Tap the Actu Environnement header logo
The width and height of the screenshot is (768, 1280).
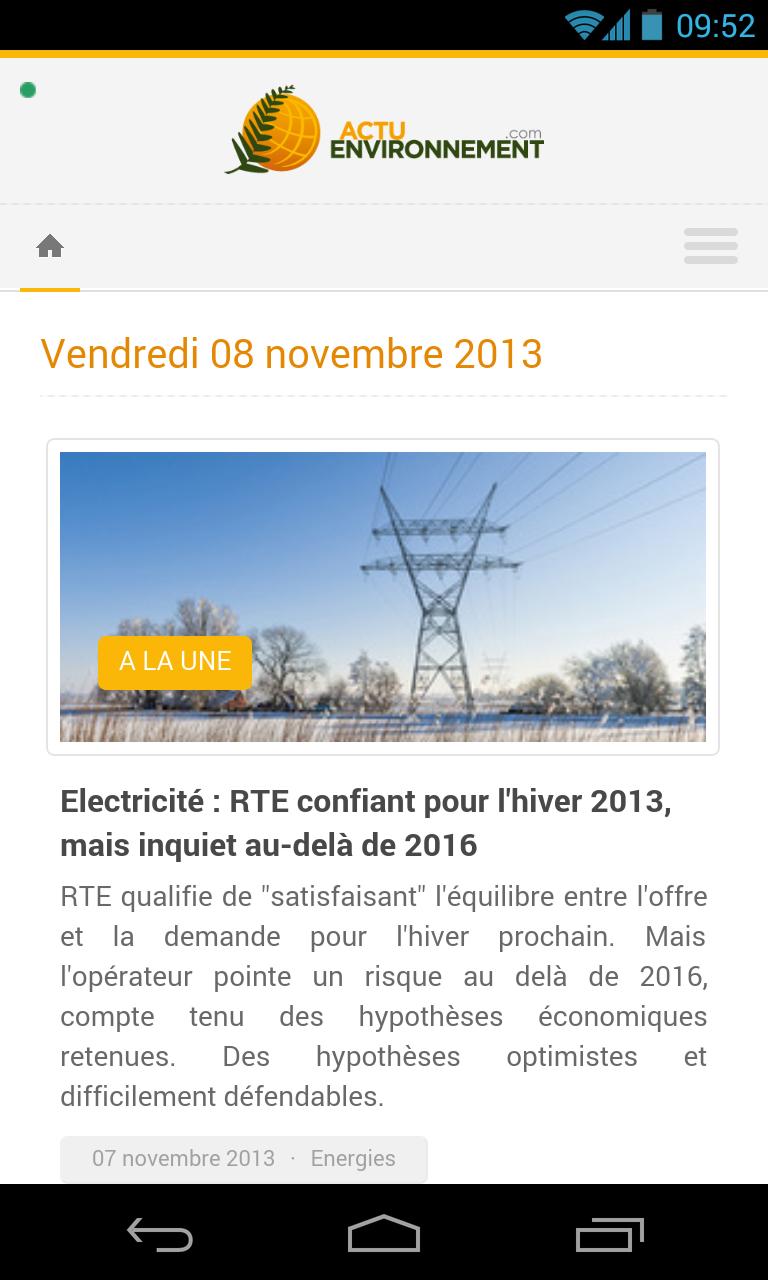tap(384, 131)
